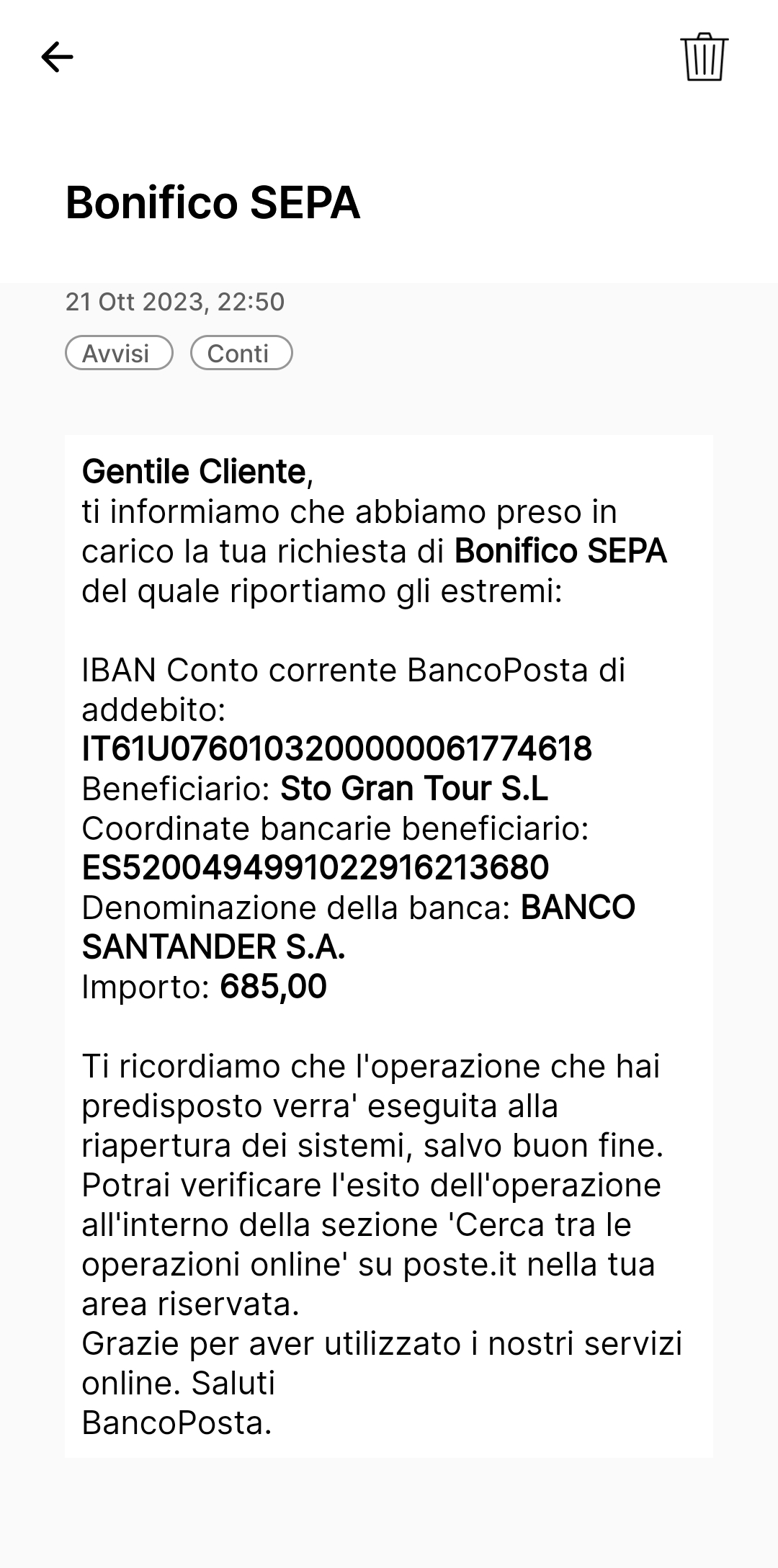Select the Conti chip
The image size is (778, 1568).
pos(241,353)
